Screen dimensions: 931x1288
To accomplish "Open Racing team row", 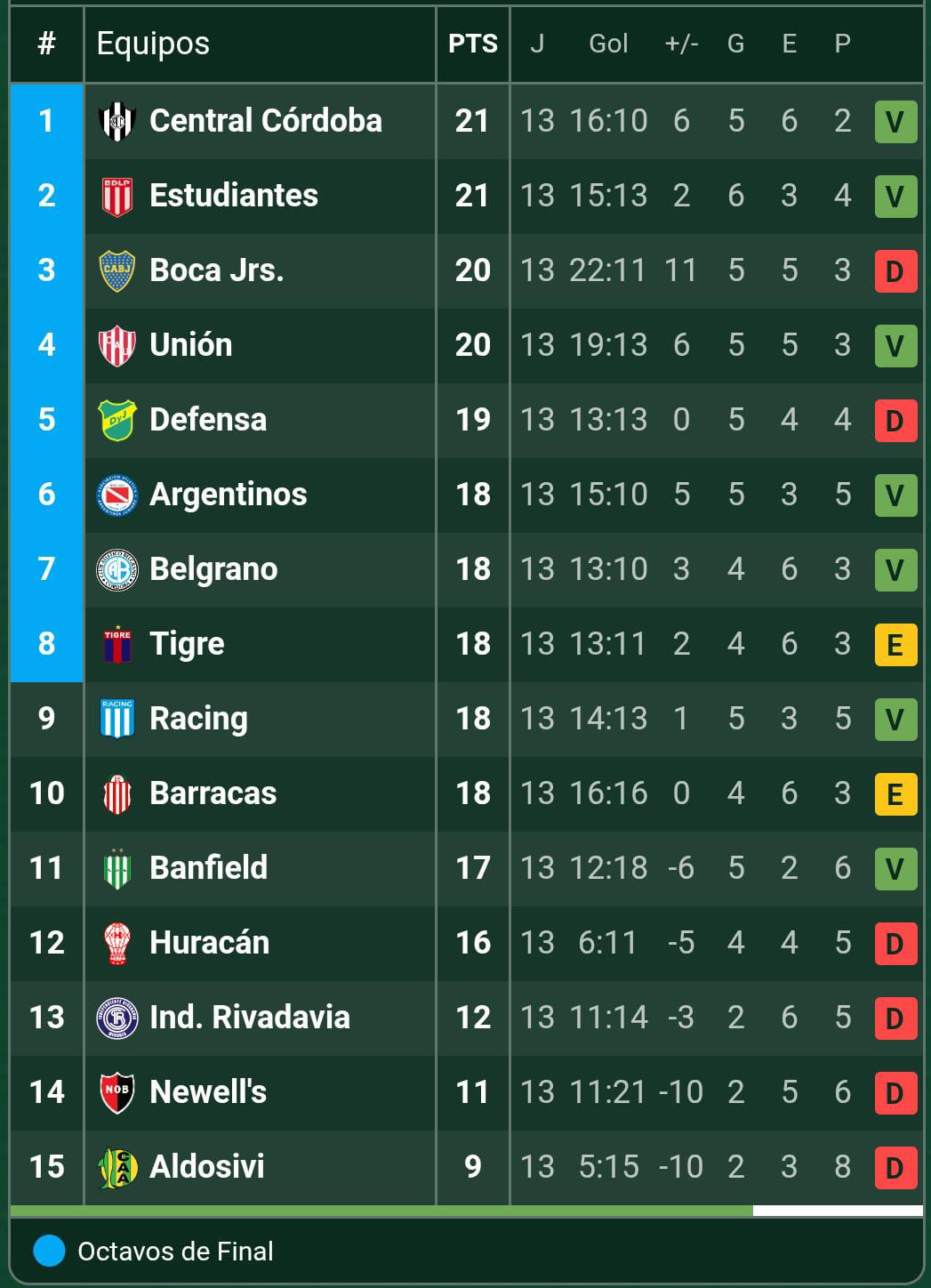I will pos(198,719).
